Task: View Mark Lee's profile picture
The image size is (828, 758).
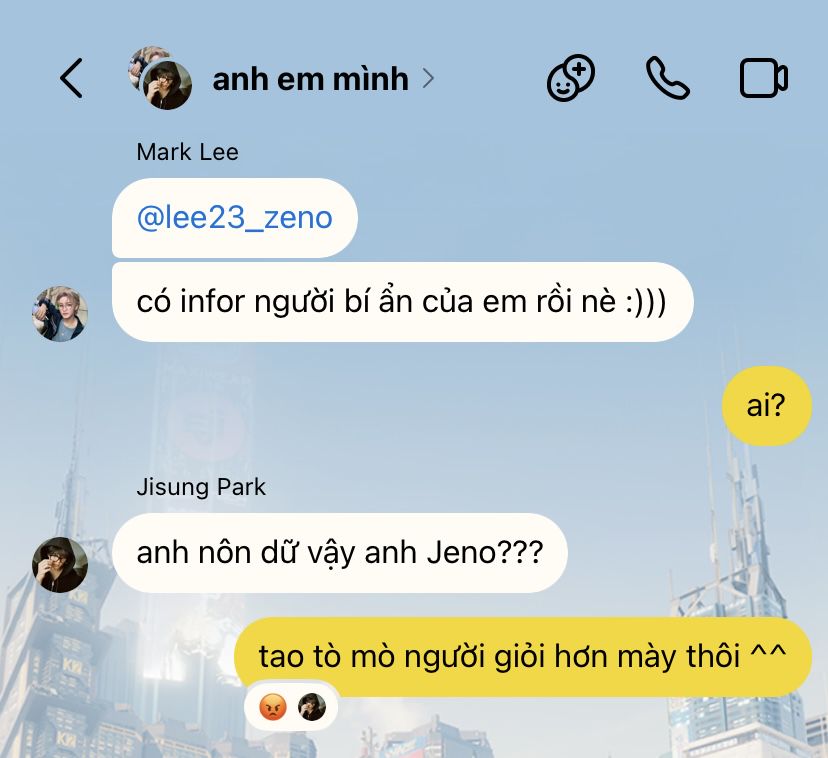Action: [60, 313]
